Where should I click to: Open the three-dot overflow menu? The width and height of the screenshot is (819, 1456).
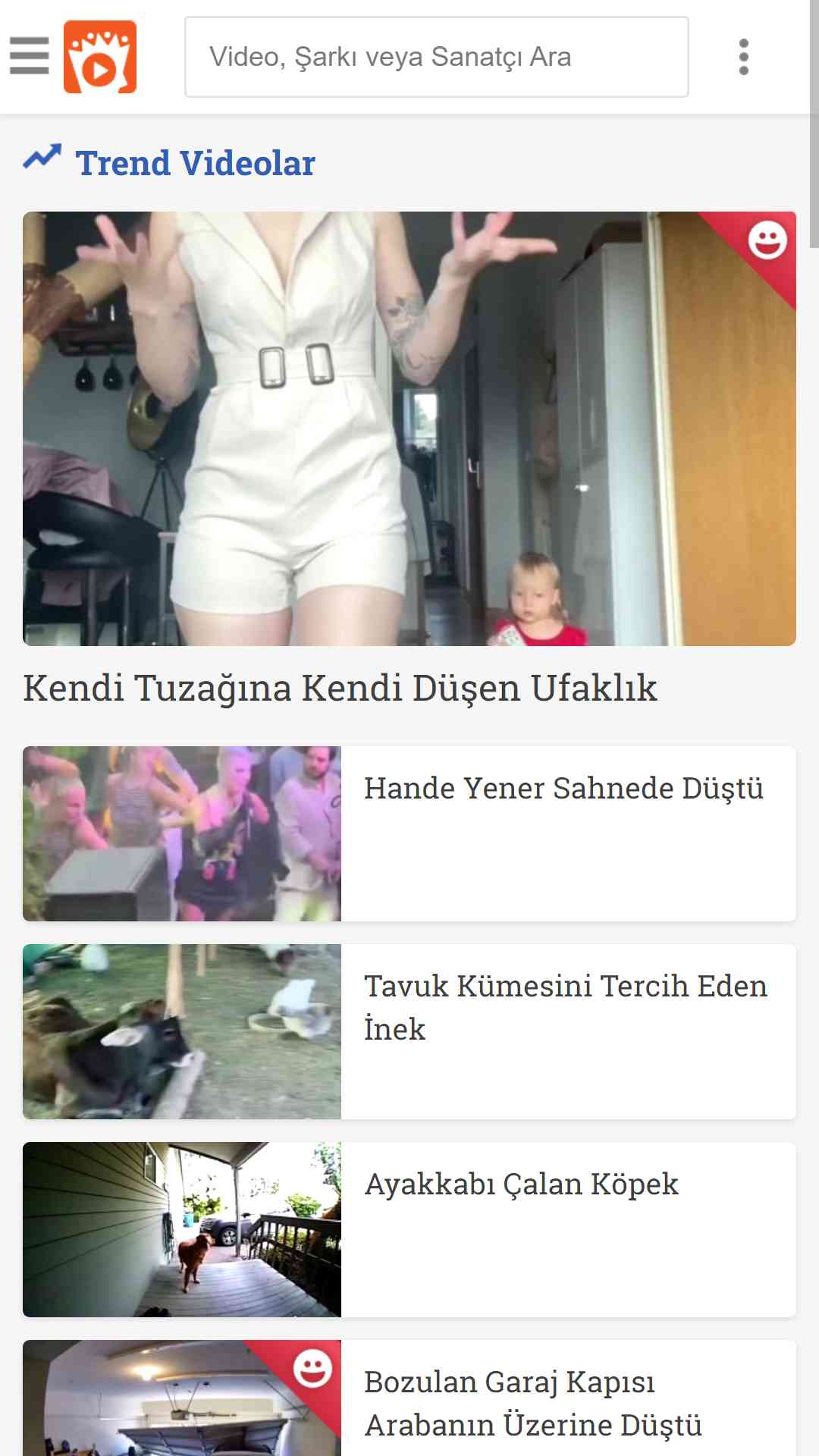pos(744,57)
